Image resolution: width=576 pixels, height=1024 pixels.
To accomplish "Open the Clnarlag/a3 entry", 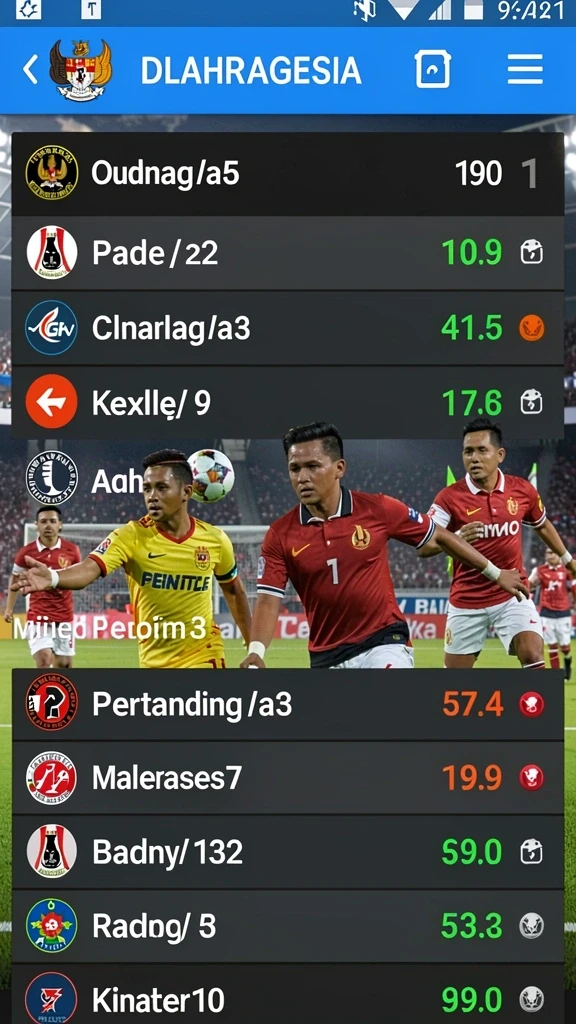I will 288,328.
